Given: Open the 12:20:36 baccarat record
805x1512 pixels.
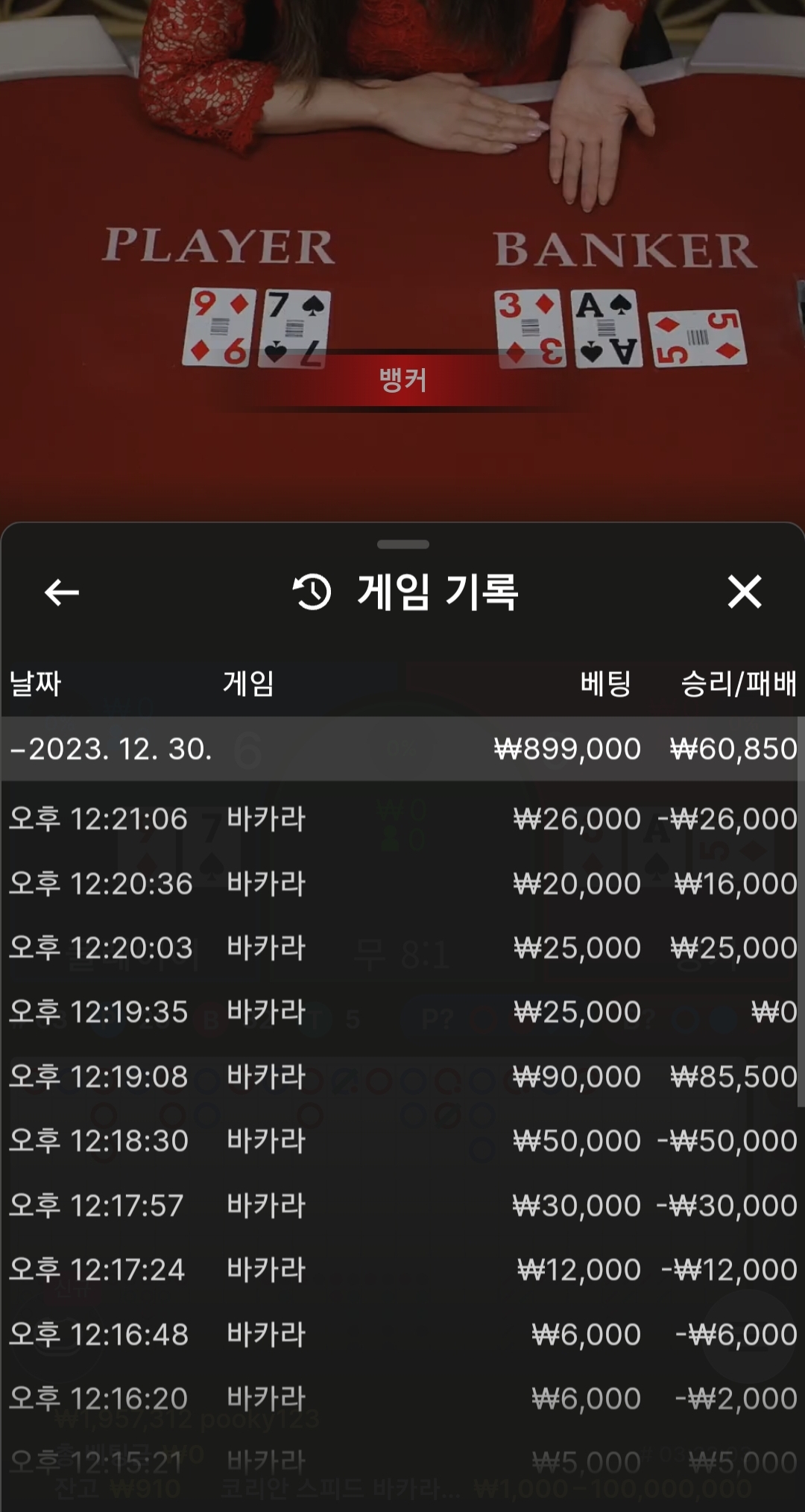Looking at the screenshot, I should (402, 884).
